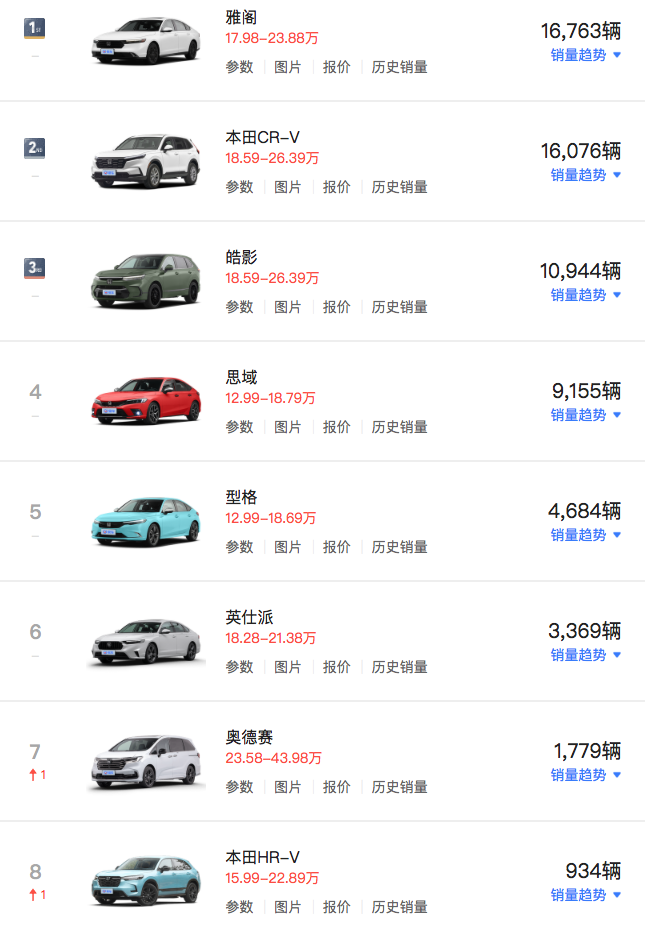Tap 报价 under 雅阁

336,67
